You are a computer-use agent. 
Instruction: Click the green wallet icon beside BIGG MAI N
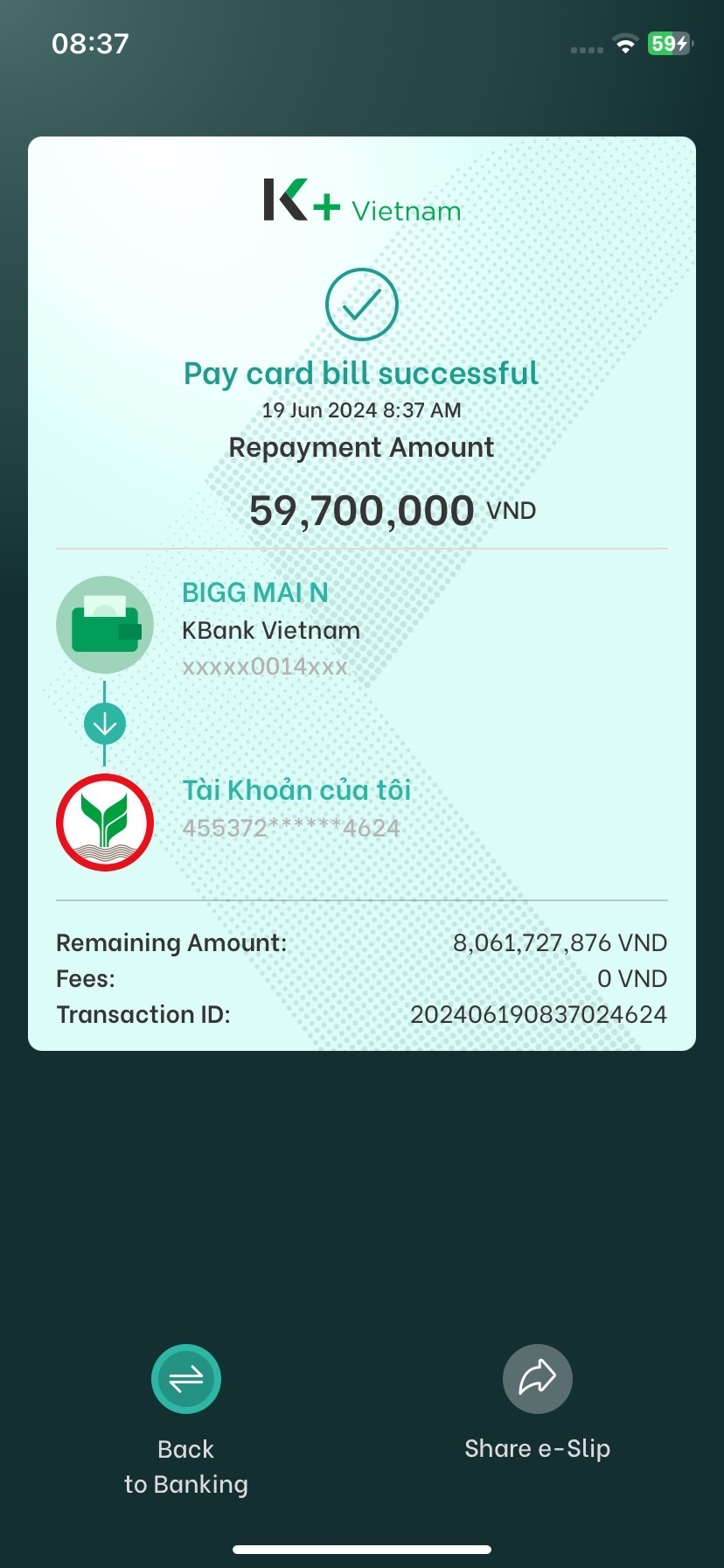click(105, 625)
